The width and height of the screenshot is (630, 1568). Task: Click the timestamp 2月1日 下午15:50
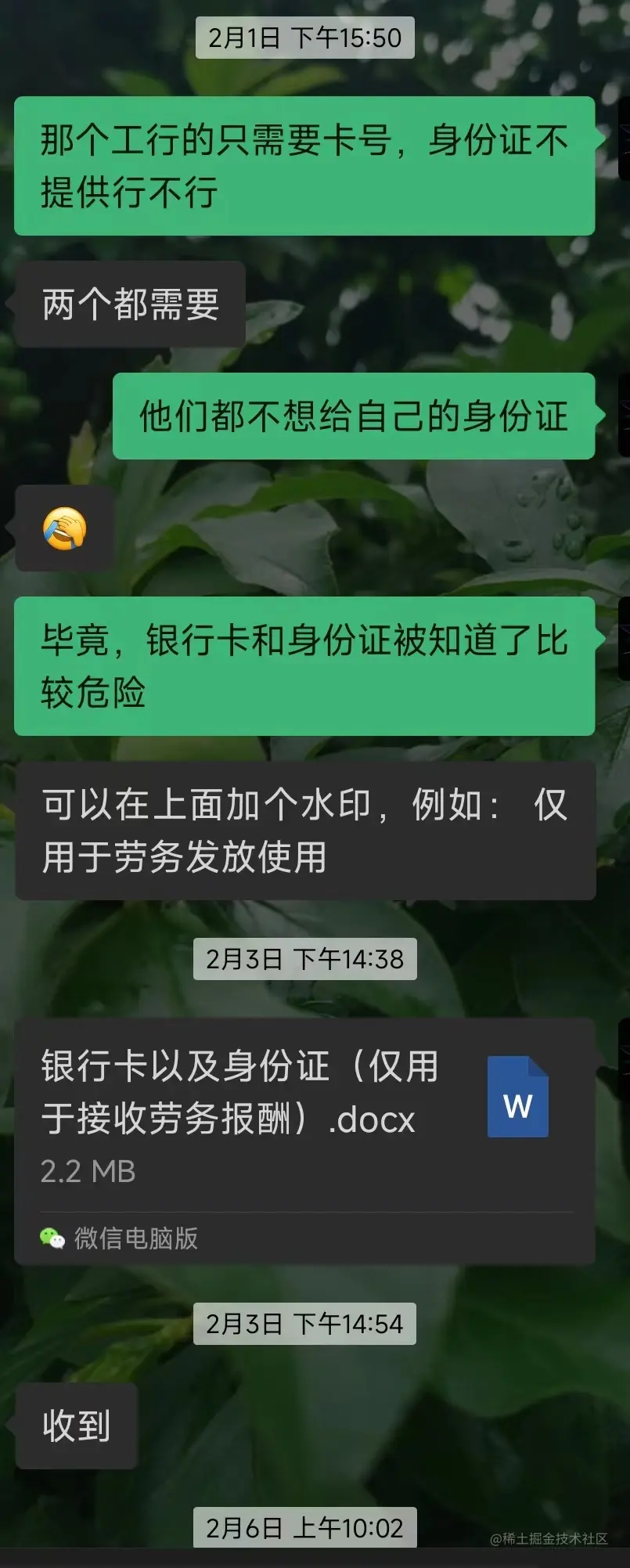pos(305,37)
